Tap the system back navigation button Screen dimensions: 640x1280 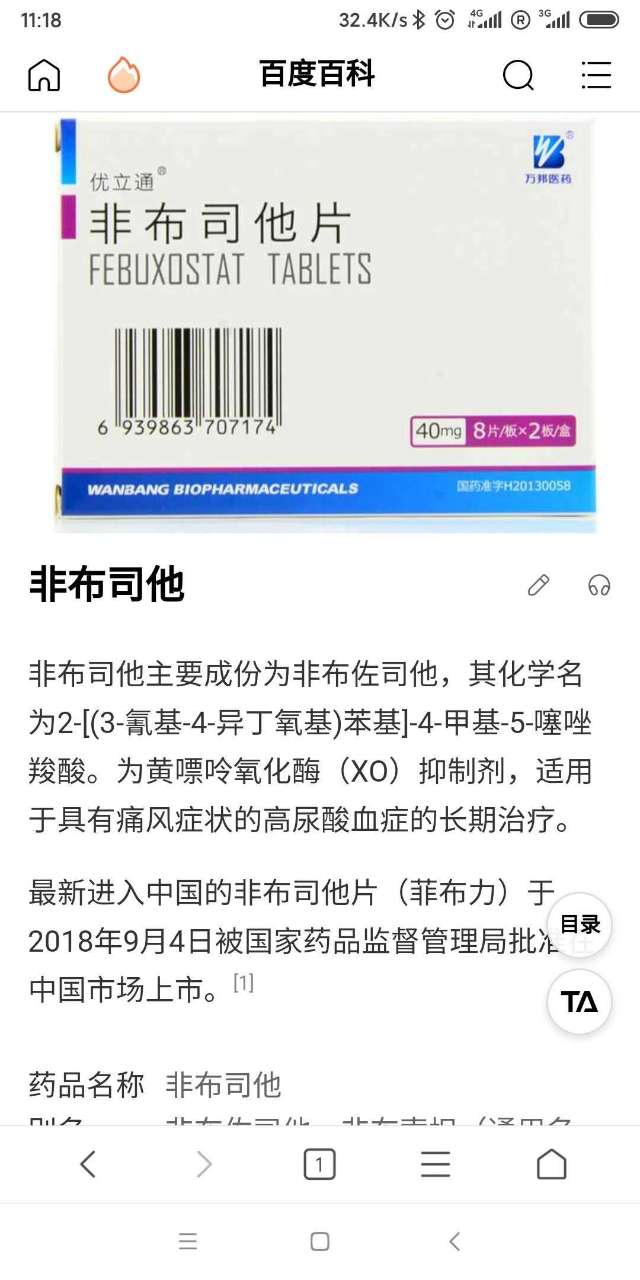click(454, 1241)
